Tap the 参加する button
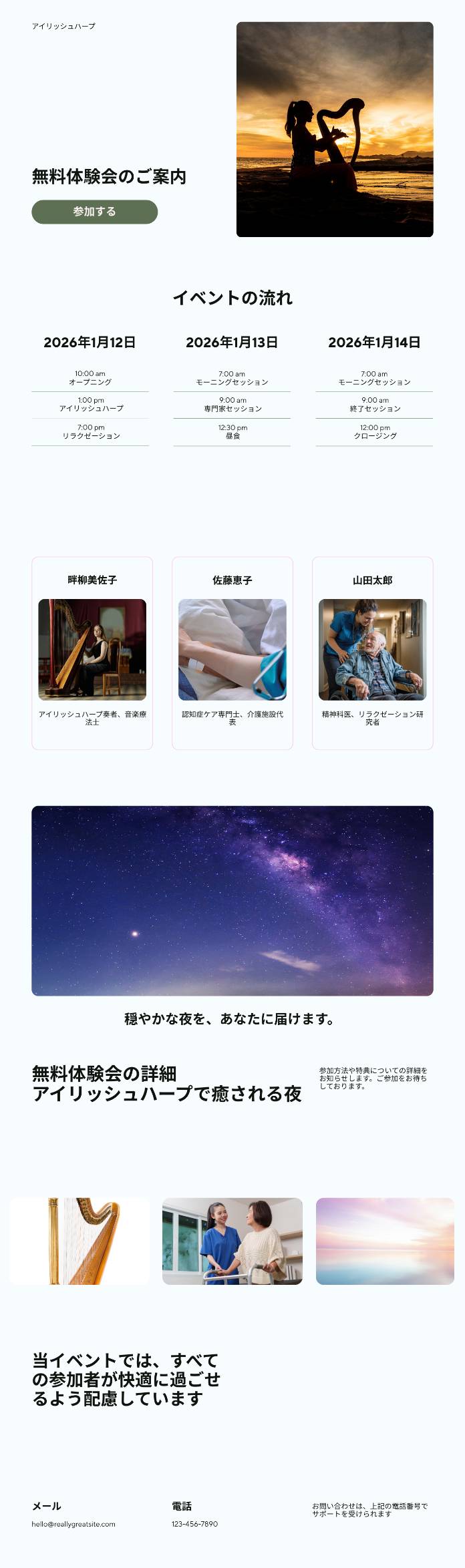Image resolution: width=465 pixels, height=1568 pixels. [x=94, y=212]
